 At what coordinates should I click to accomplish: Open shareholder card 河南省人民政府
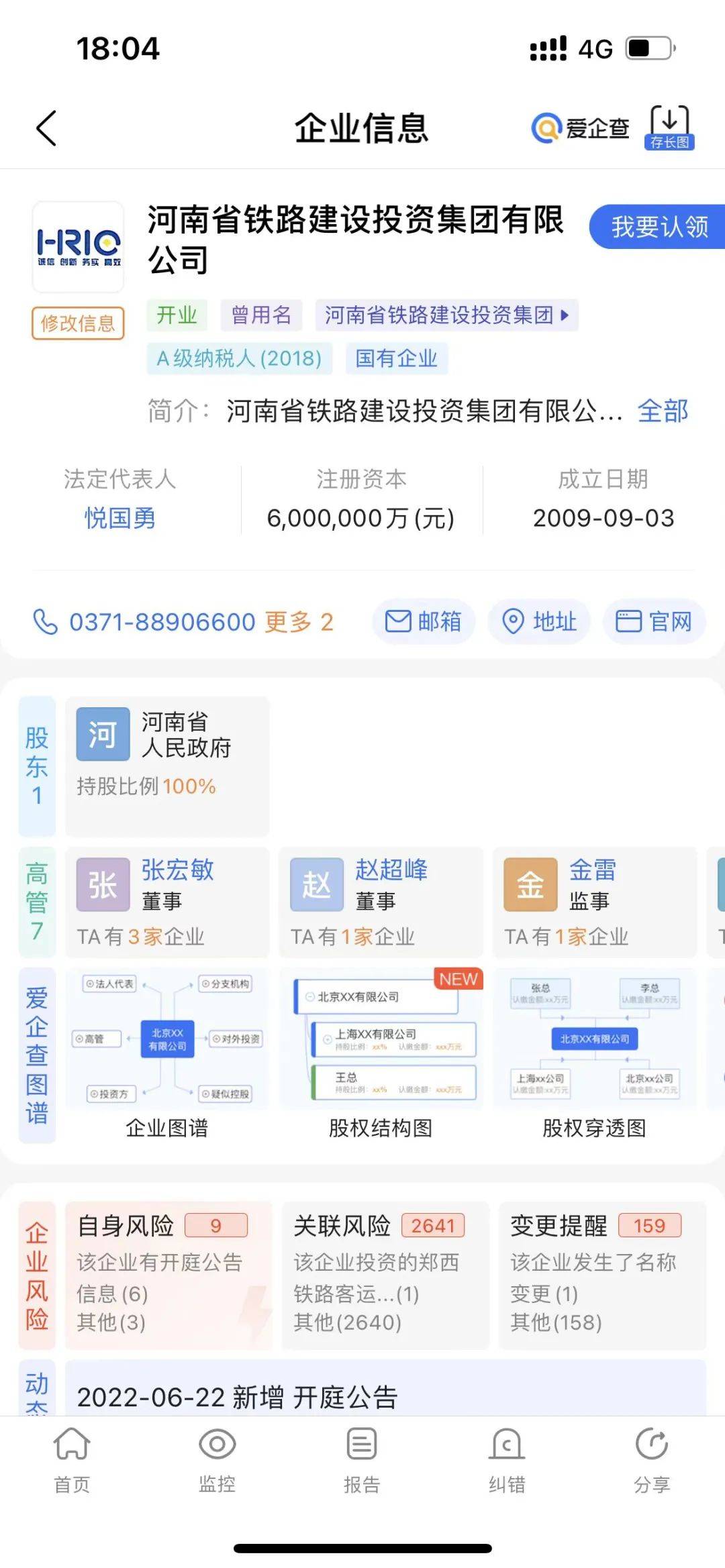[166, 765]
